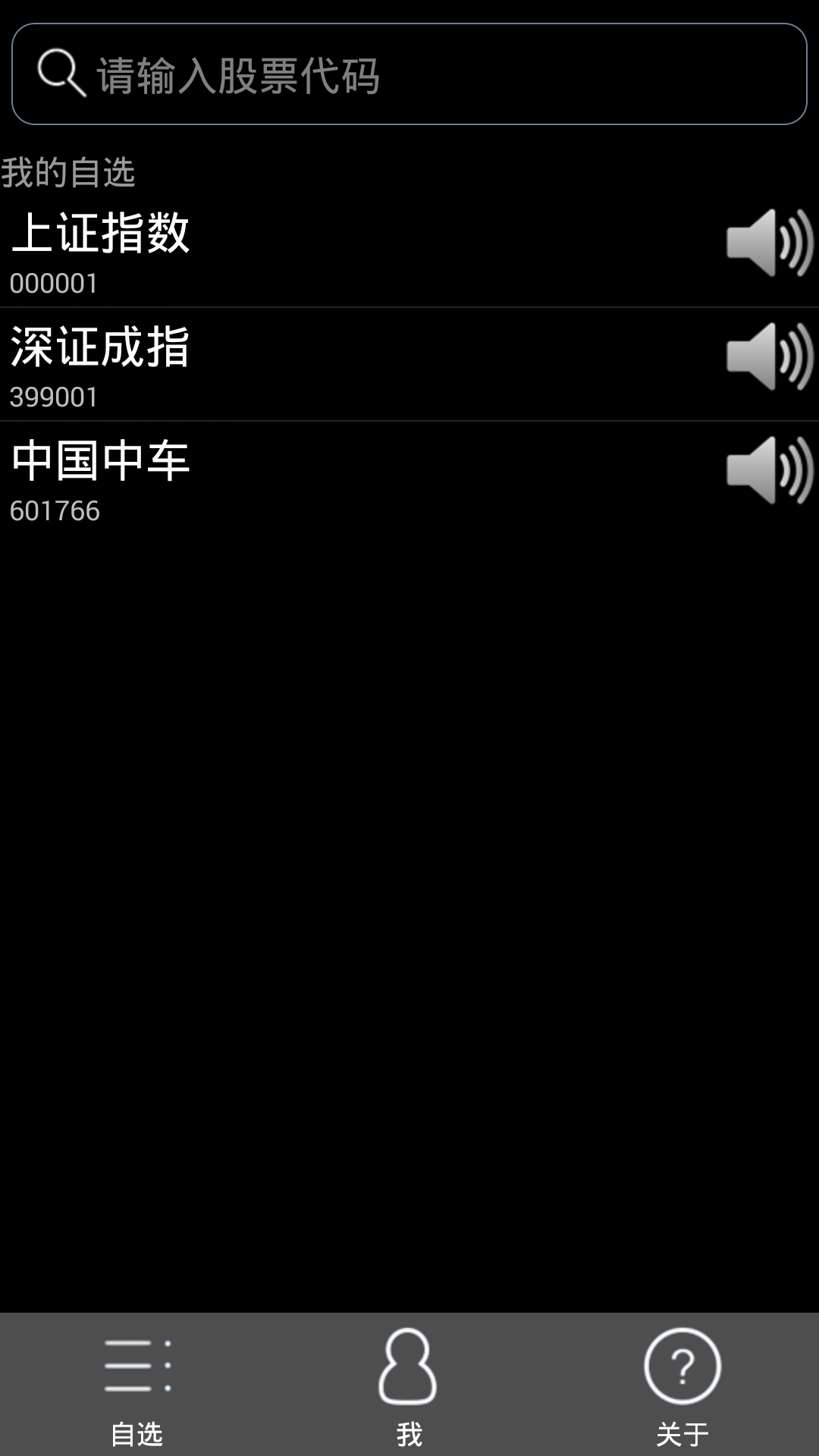819x1456 pixels.
Task: Open the 上证指数 stock entry
Action: tap(303, 250)
